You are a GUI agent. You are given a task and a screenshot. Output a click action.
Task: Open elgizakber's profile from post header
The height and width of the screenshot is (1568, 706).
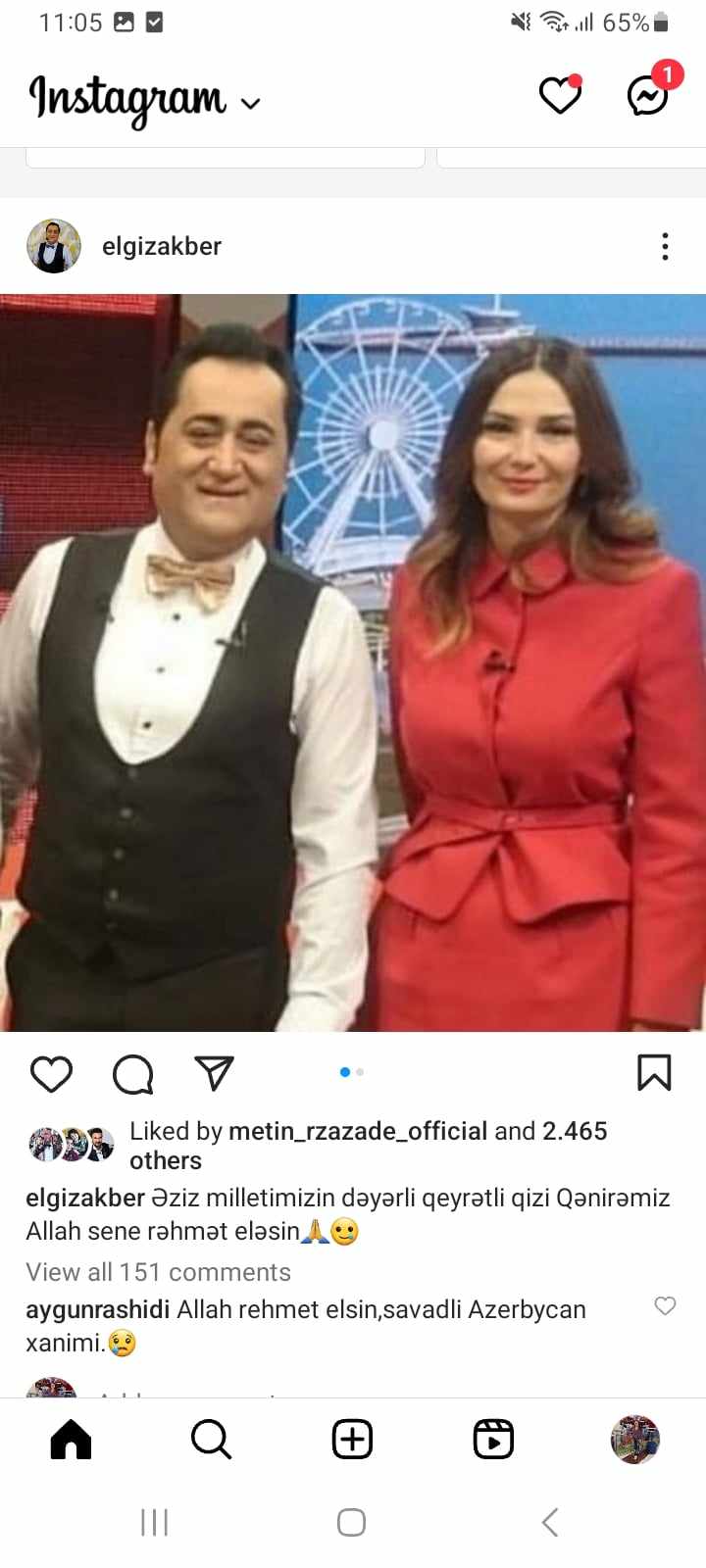(162, 246)
